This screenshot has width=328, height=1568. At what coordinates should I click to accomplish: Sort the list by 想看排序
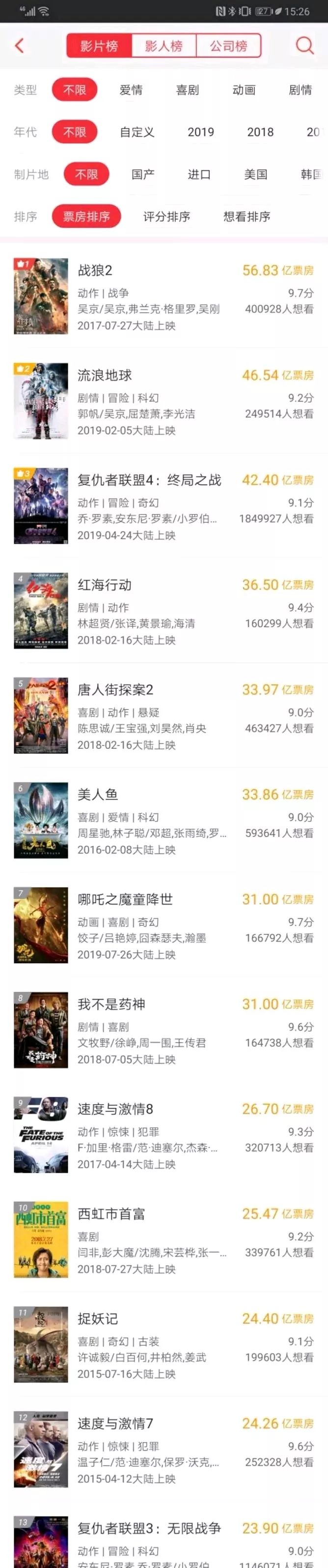(x=246, y=217)
